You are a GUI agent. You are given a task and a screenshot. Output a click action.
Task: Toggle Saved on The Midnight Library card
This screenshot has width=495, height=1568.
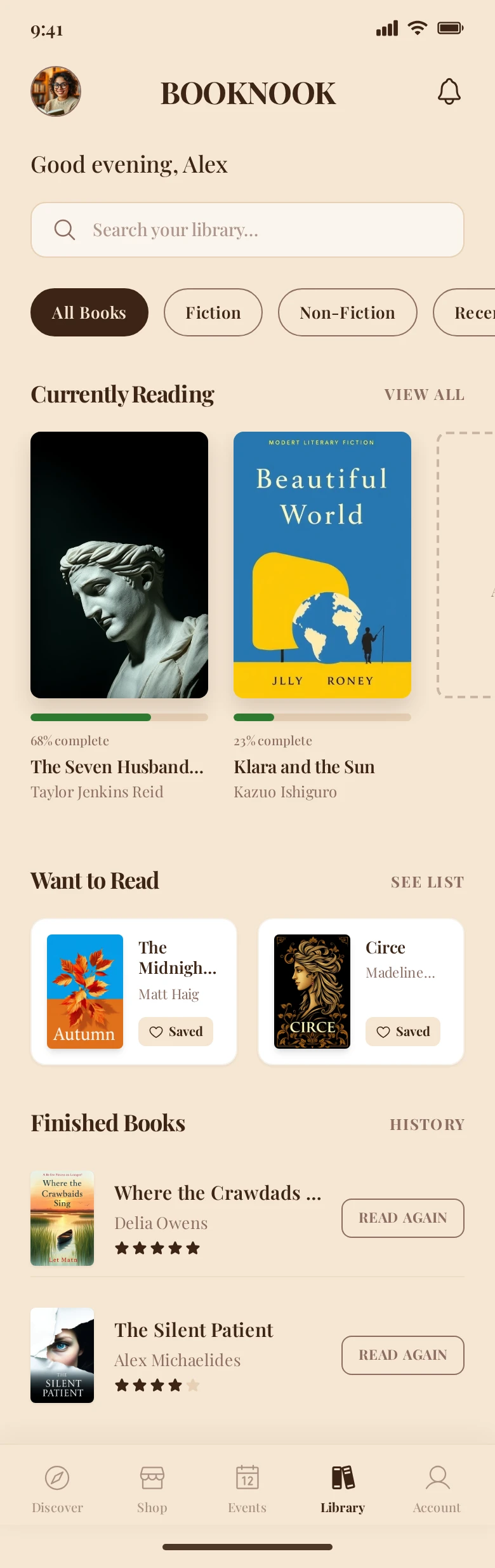[176, 1032]
